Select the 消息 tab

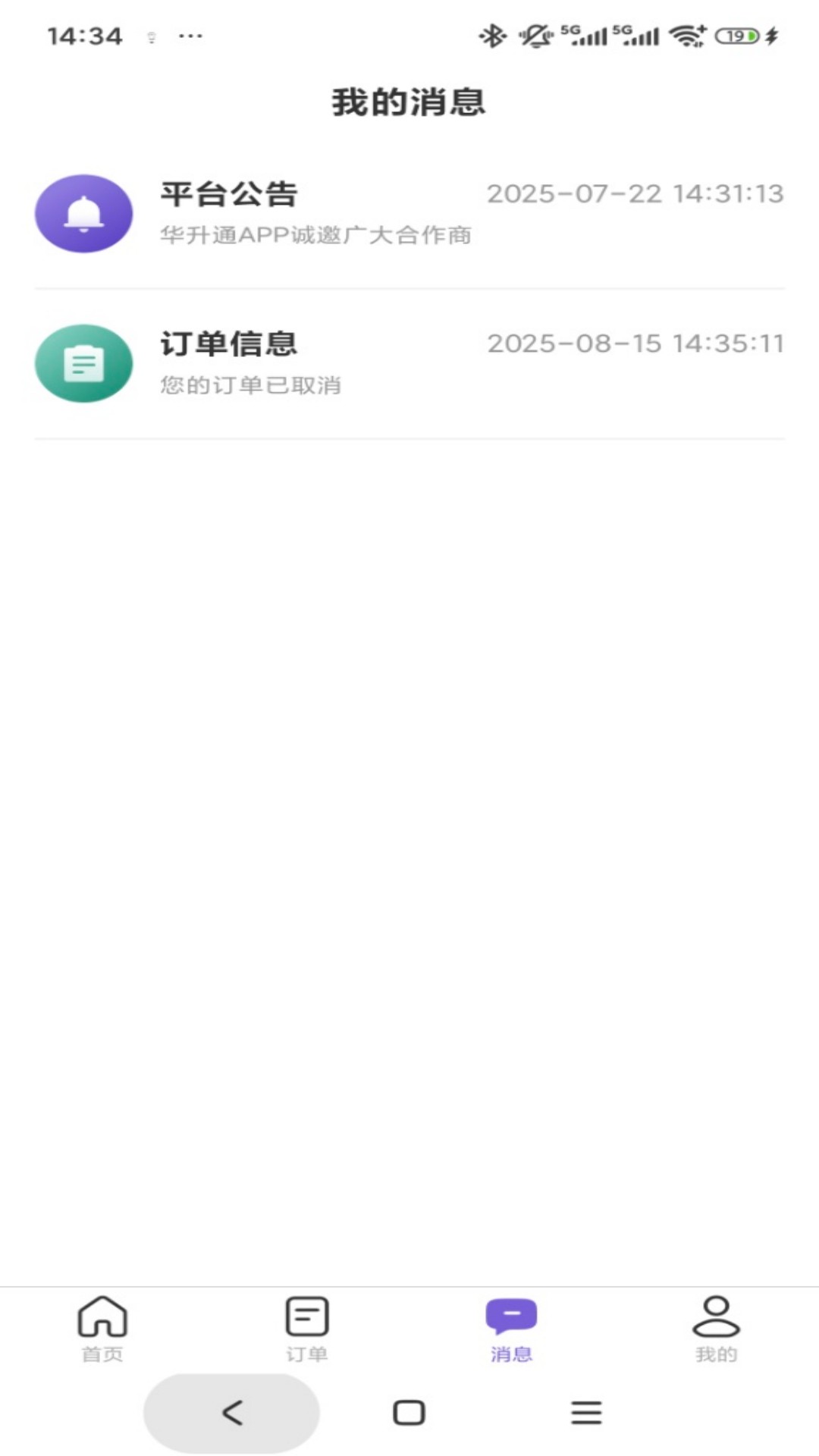point(512,1329)
